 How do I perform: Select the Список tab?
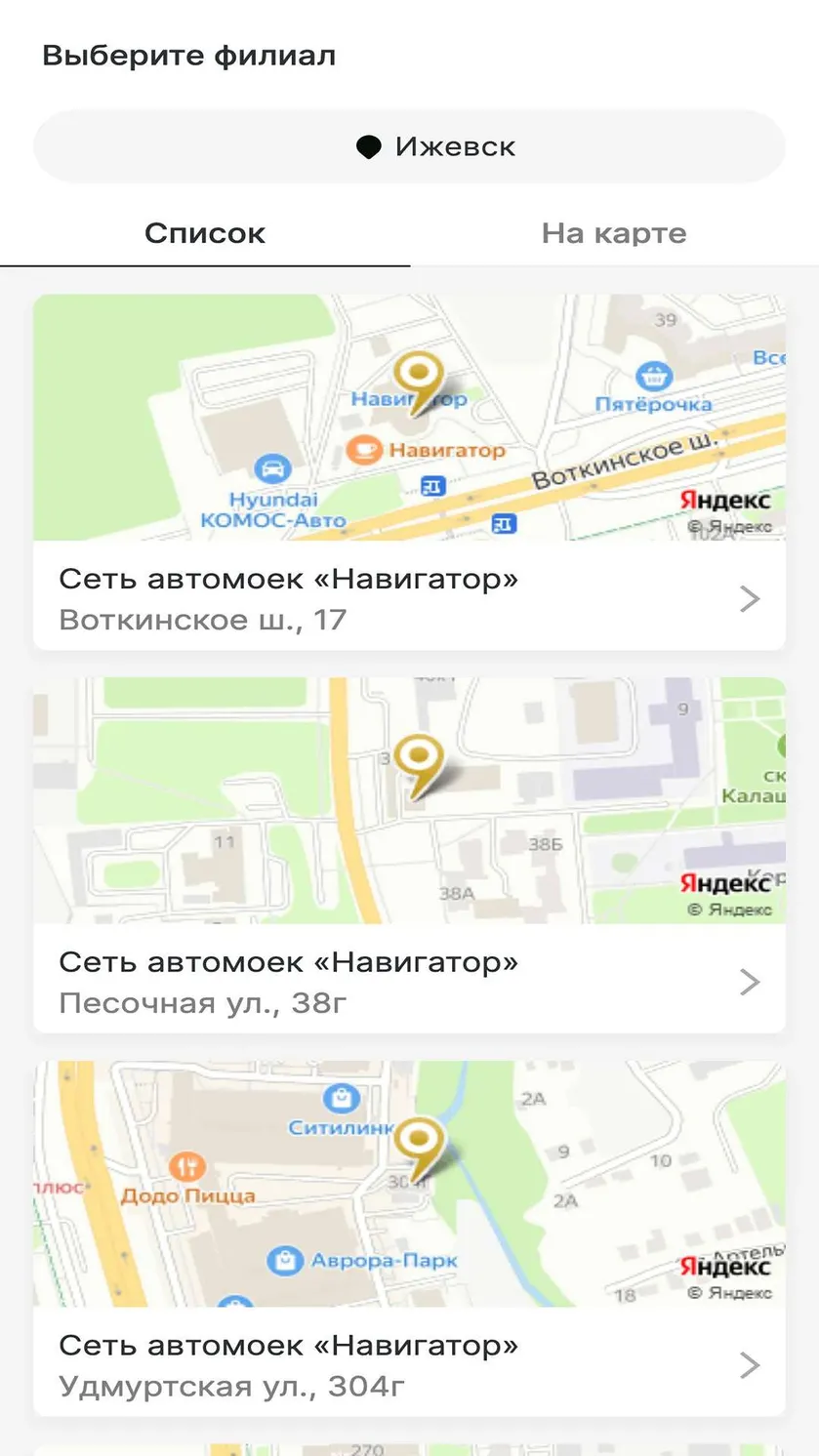pyautogui.click(x=205, y=233)
